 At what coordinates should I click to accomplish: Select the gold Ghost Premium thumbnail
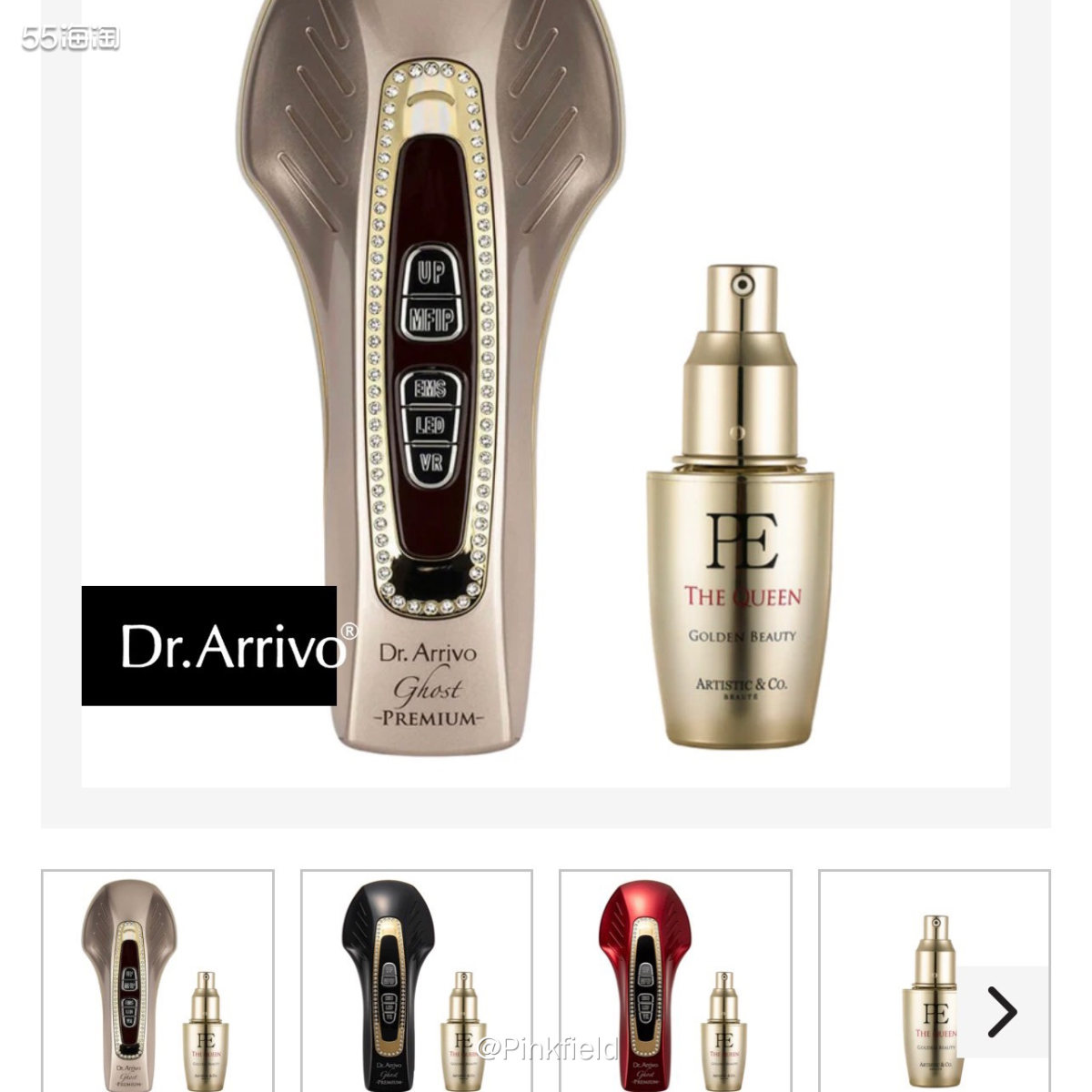click(x=157, y=981)
